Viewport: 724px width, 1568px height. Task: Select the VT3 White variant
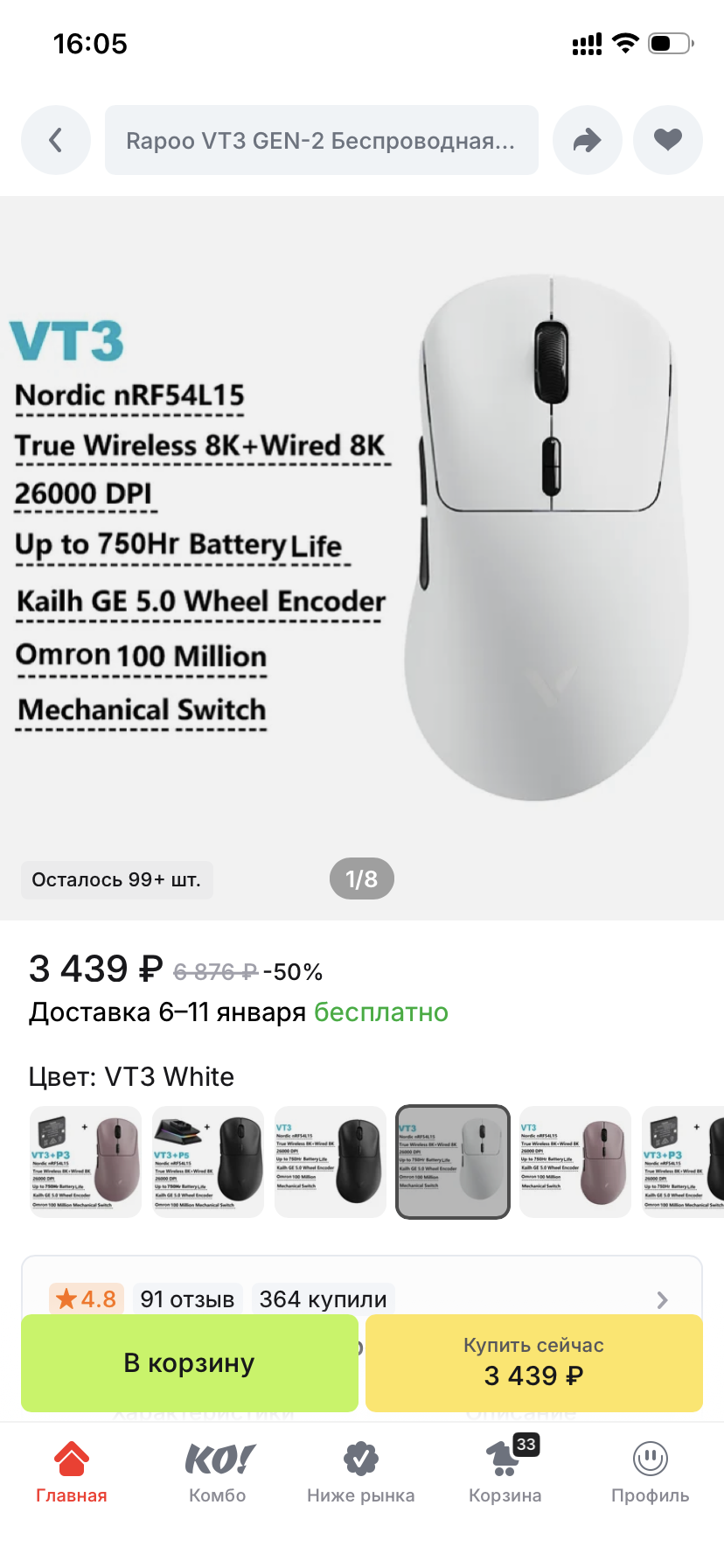(x=453, y=1162)
